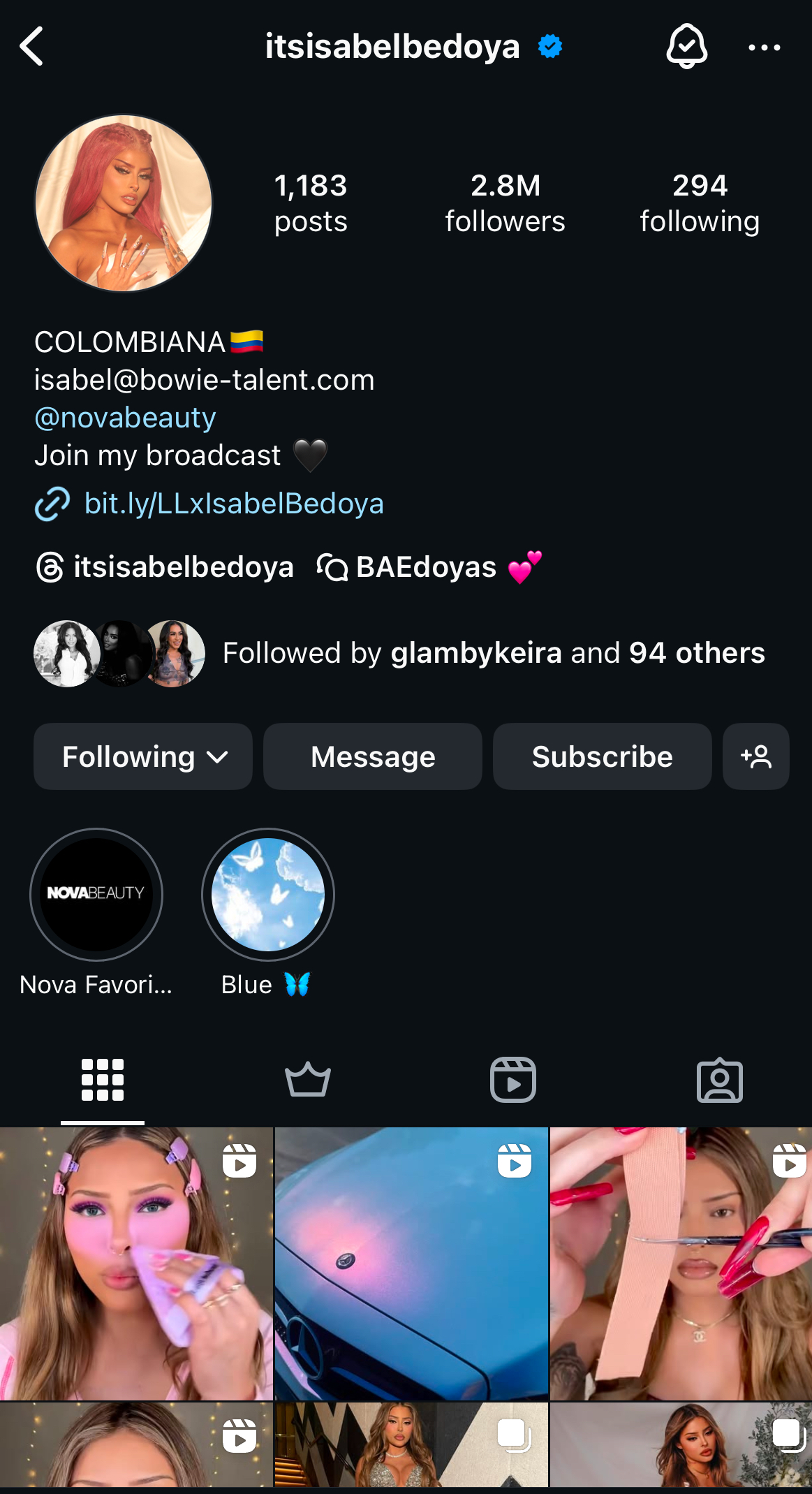Switch to the Reels tab
Viewport: 812px width, 1494px height.
pos(512,1080)
